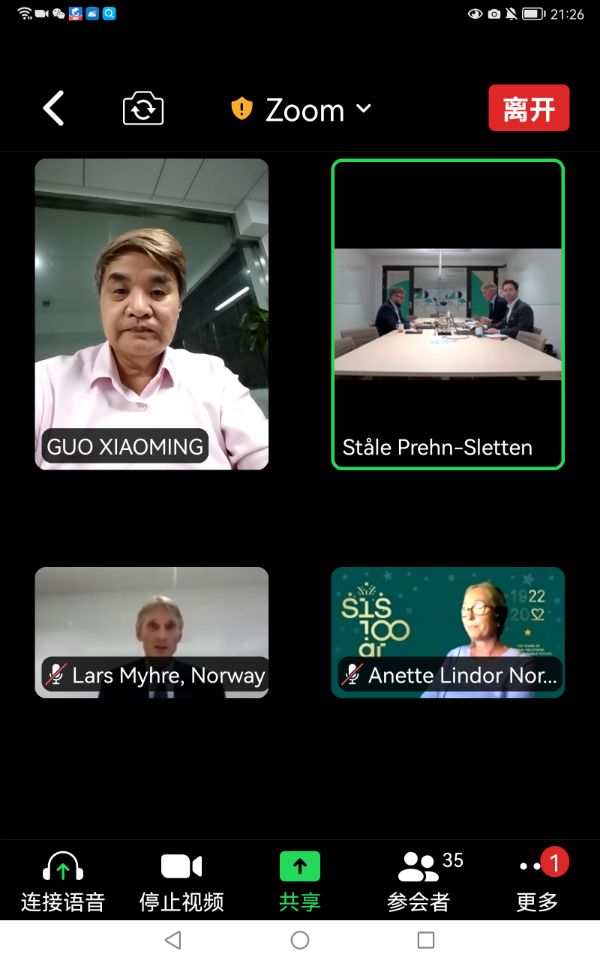This screenshot has width=600, height=960.
Task: Open Ståle Prehn-Sletten's video tile
Action: click(x=448, y=313)
